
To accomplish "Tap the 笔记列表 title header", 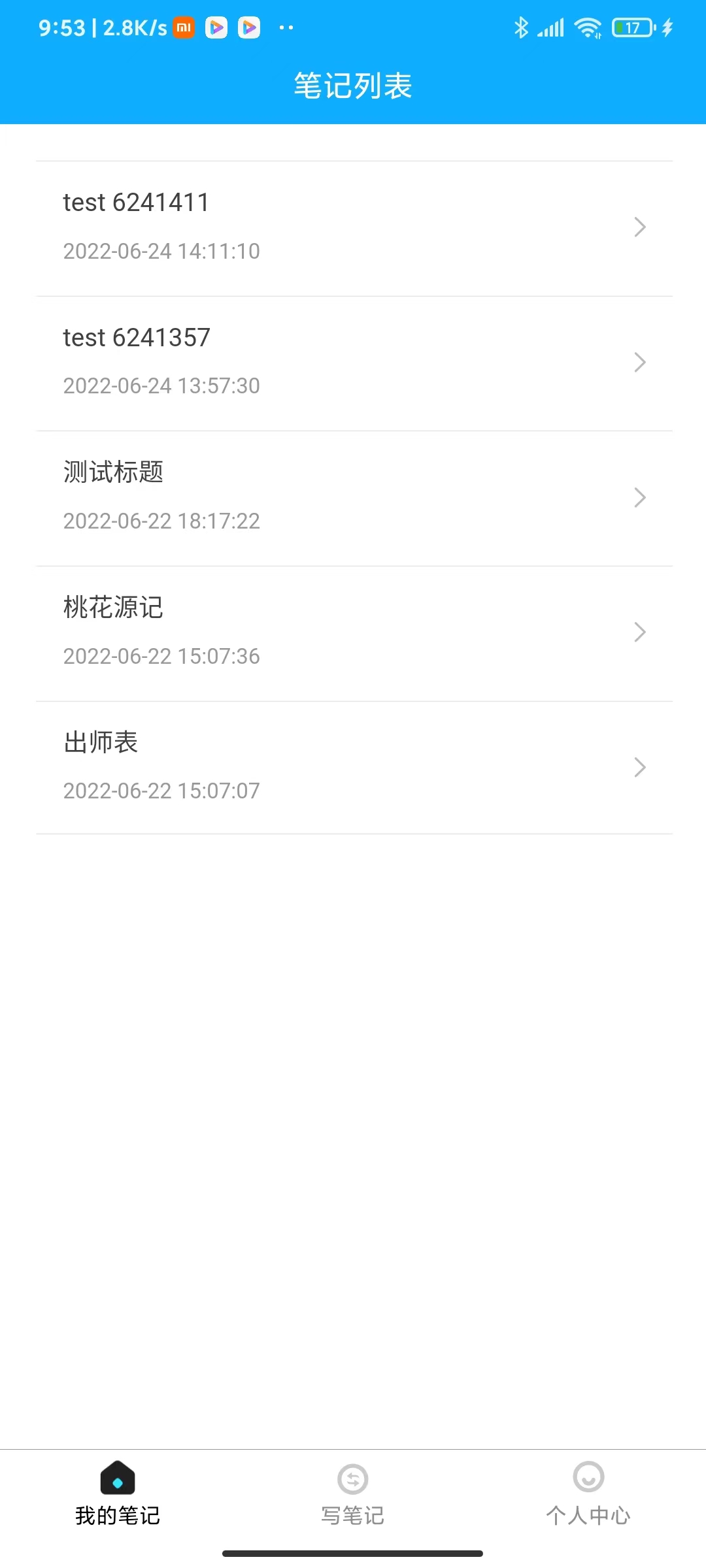I will [352, 85].
